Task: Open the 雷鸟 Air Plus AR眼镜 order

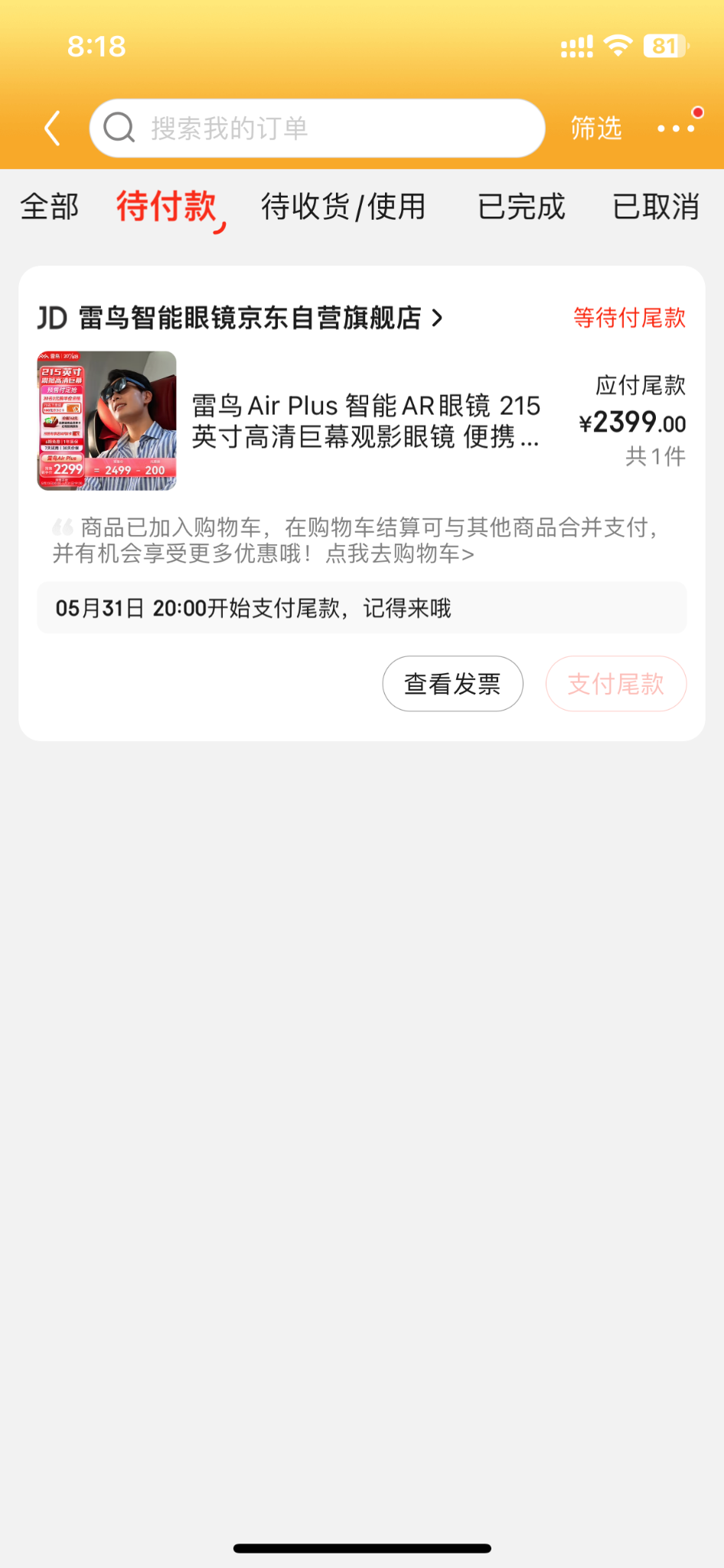Action: (x=366, y=420)
